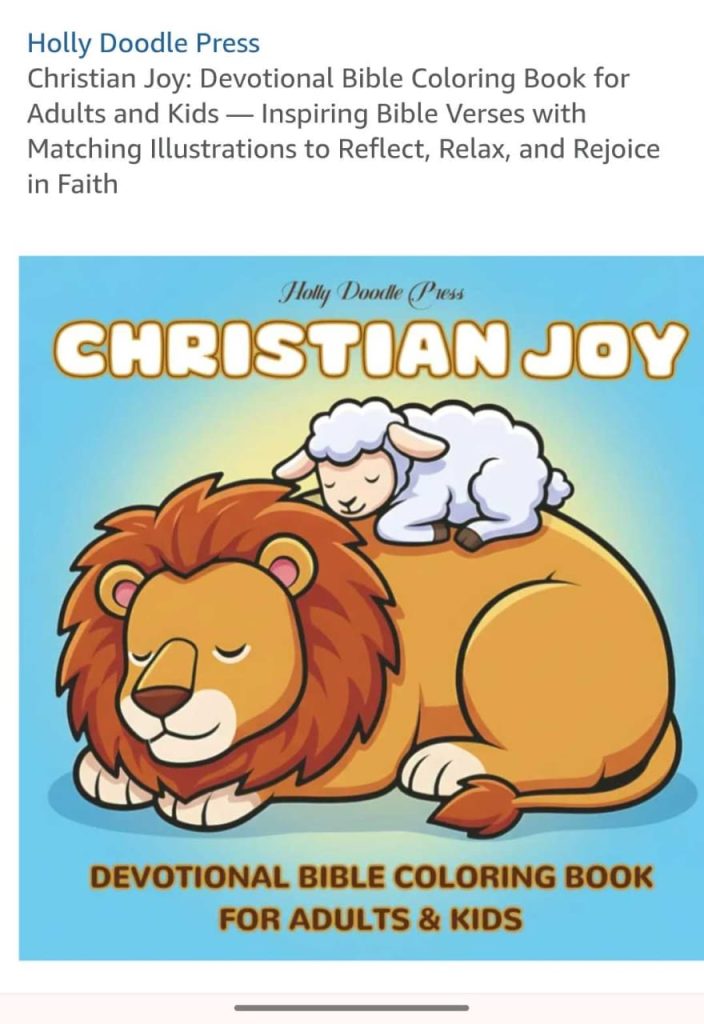Screen dimensions: 704x1024
Task: Open the Holly Doodle Press brand link
Action: click(143, 44)
